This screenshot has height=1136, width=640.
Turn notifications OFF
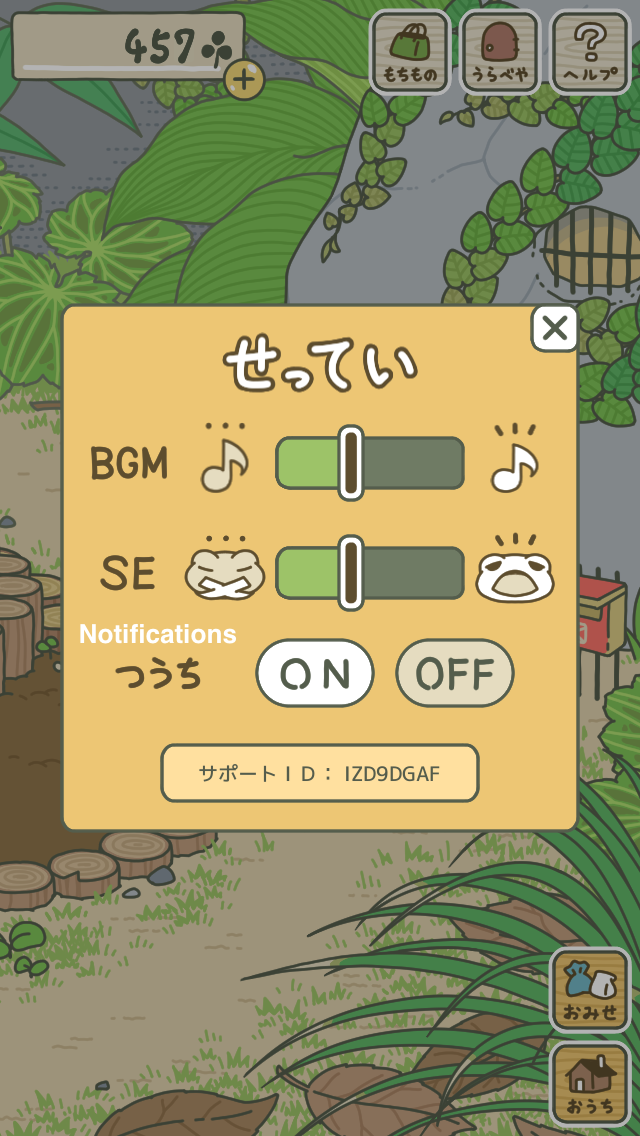(x=455, y=672)
